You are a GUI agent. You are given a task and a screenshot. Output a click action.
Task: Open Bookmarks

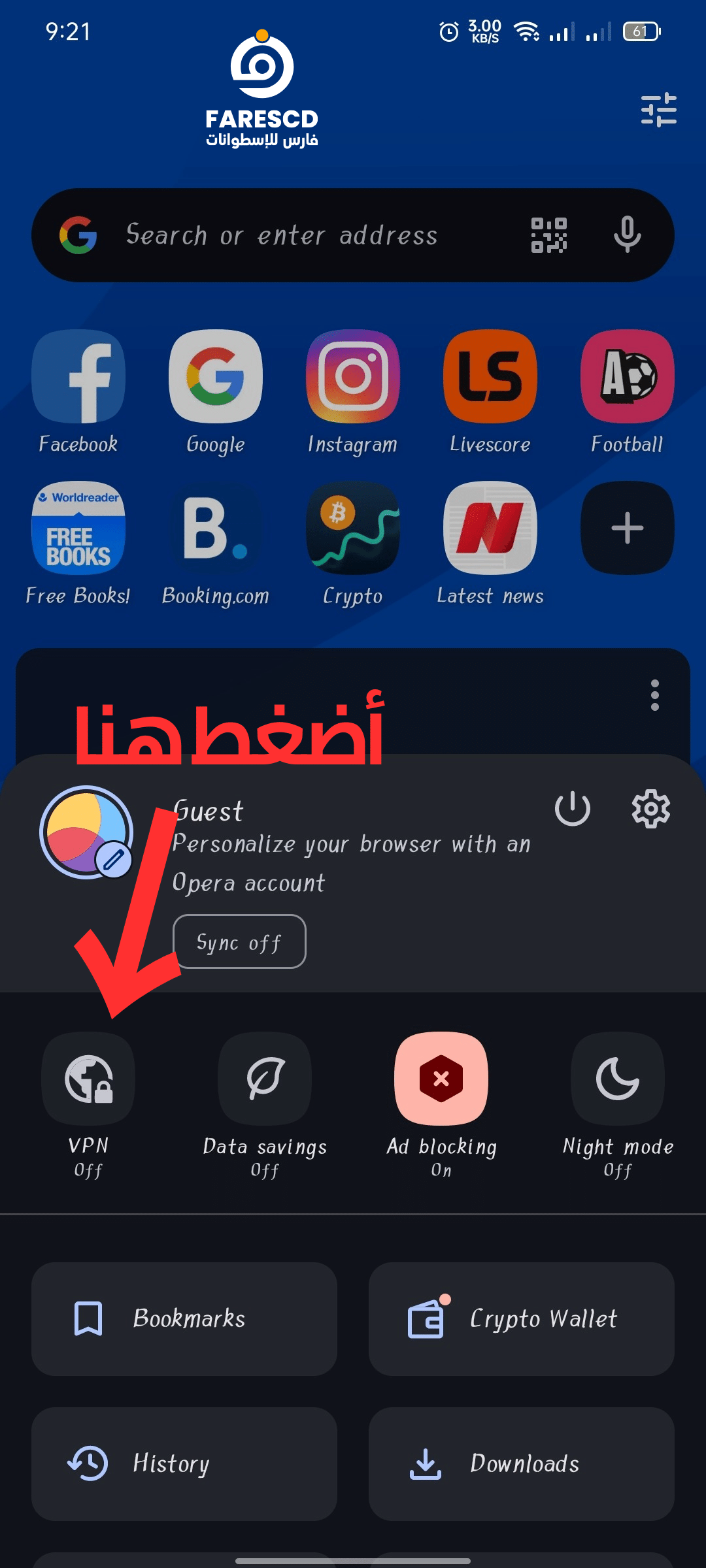184,1319
